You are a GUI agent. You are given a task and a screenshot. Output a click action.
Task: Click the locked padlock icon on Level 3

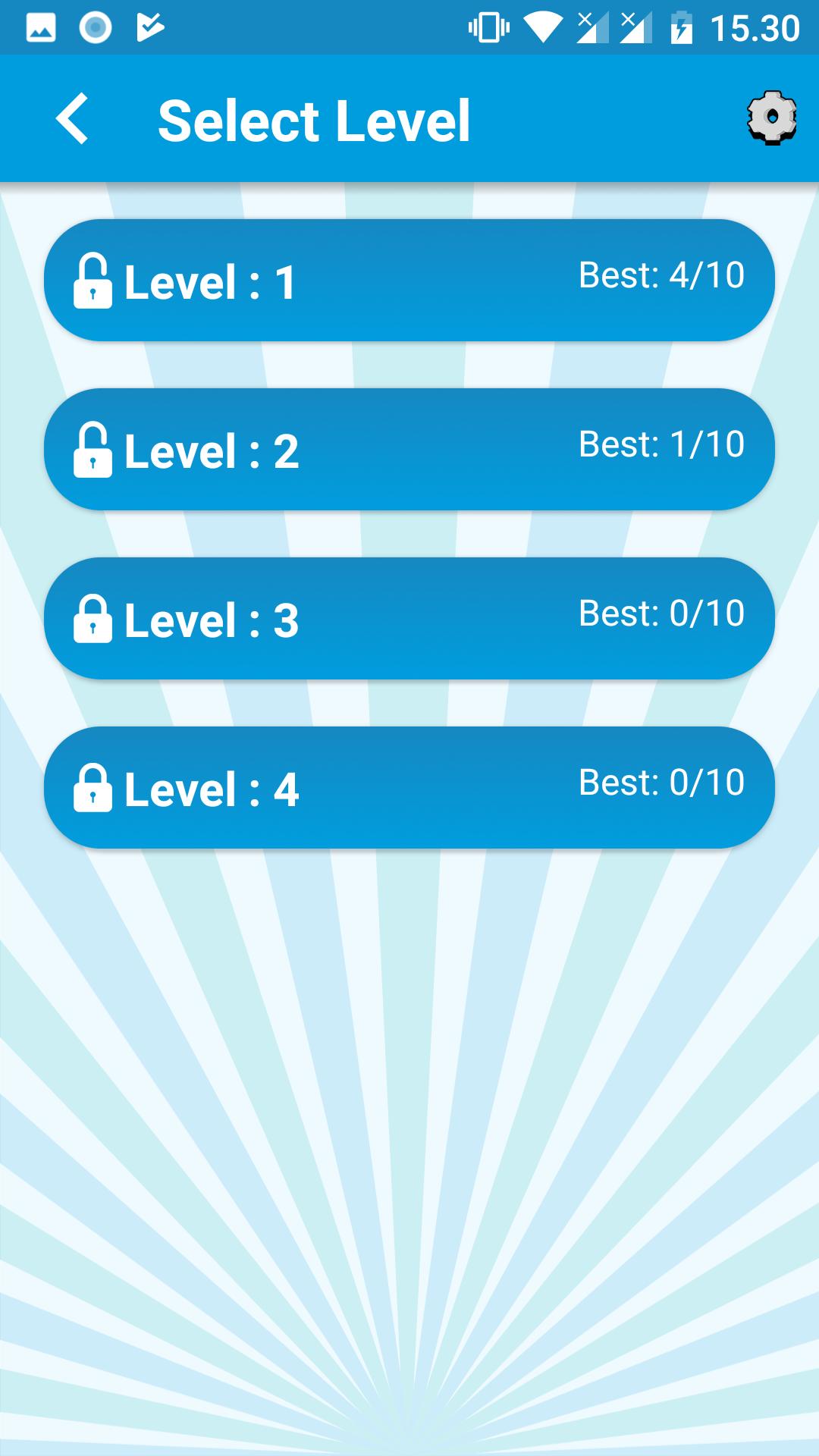click(94, 620)
